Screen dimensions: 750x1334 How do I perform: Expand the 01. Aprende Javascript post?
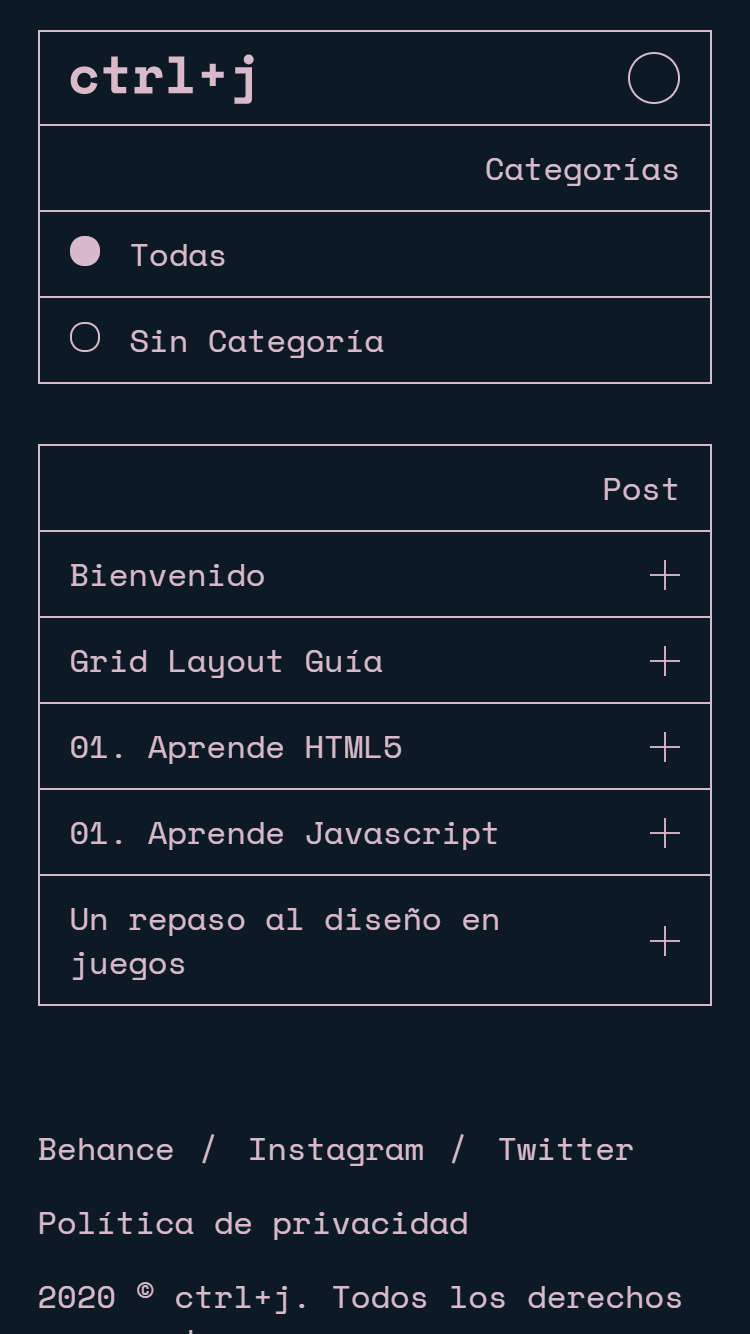(x=664, y=833)
